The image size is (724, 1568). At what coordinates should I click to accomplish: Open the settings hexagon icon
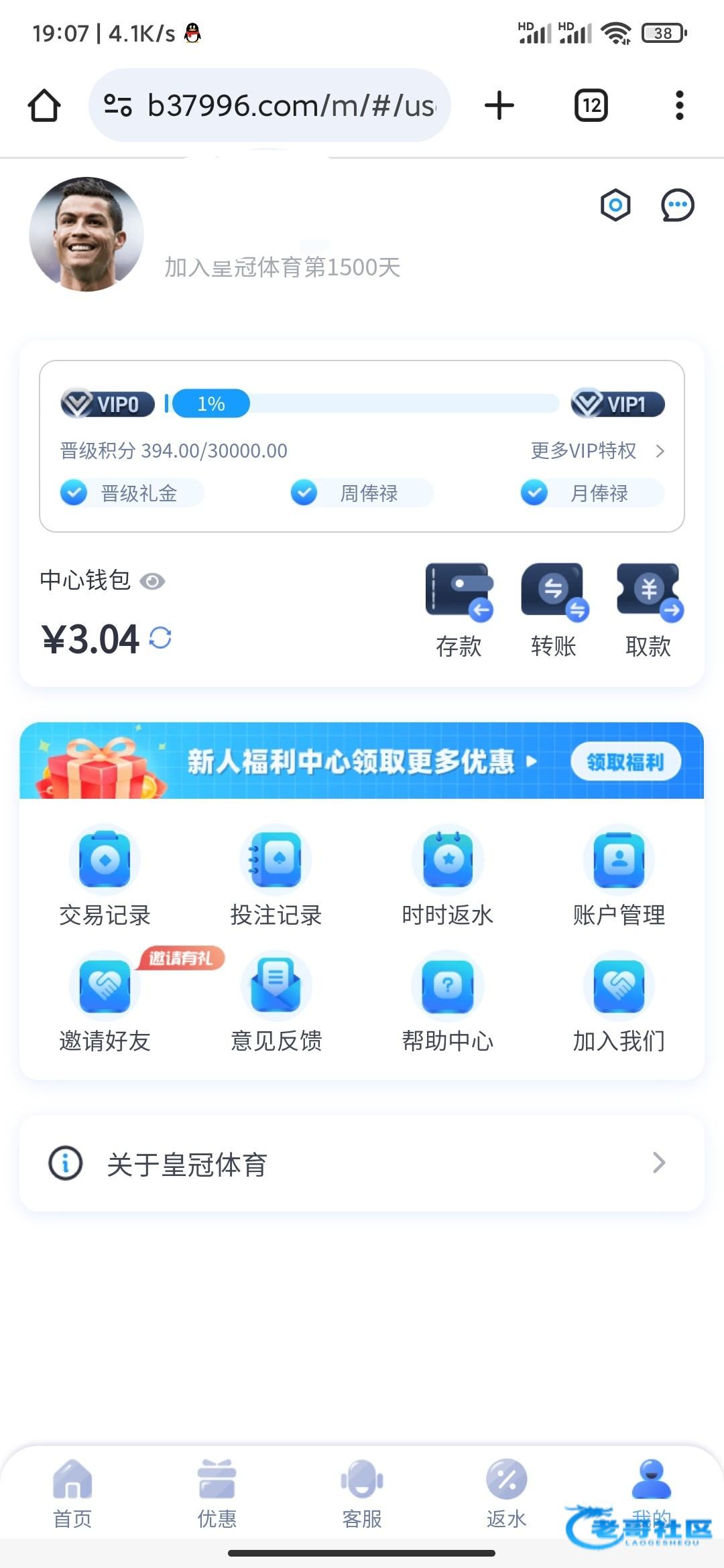click(615, 205)
